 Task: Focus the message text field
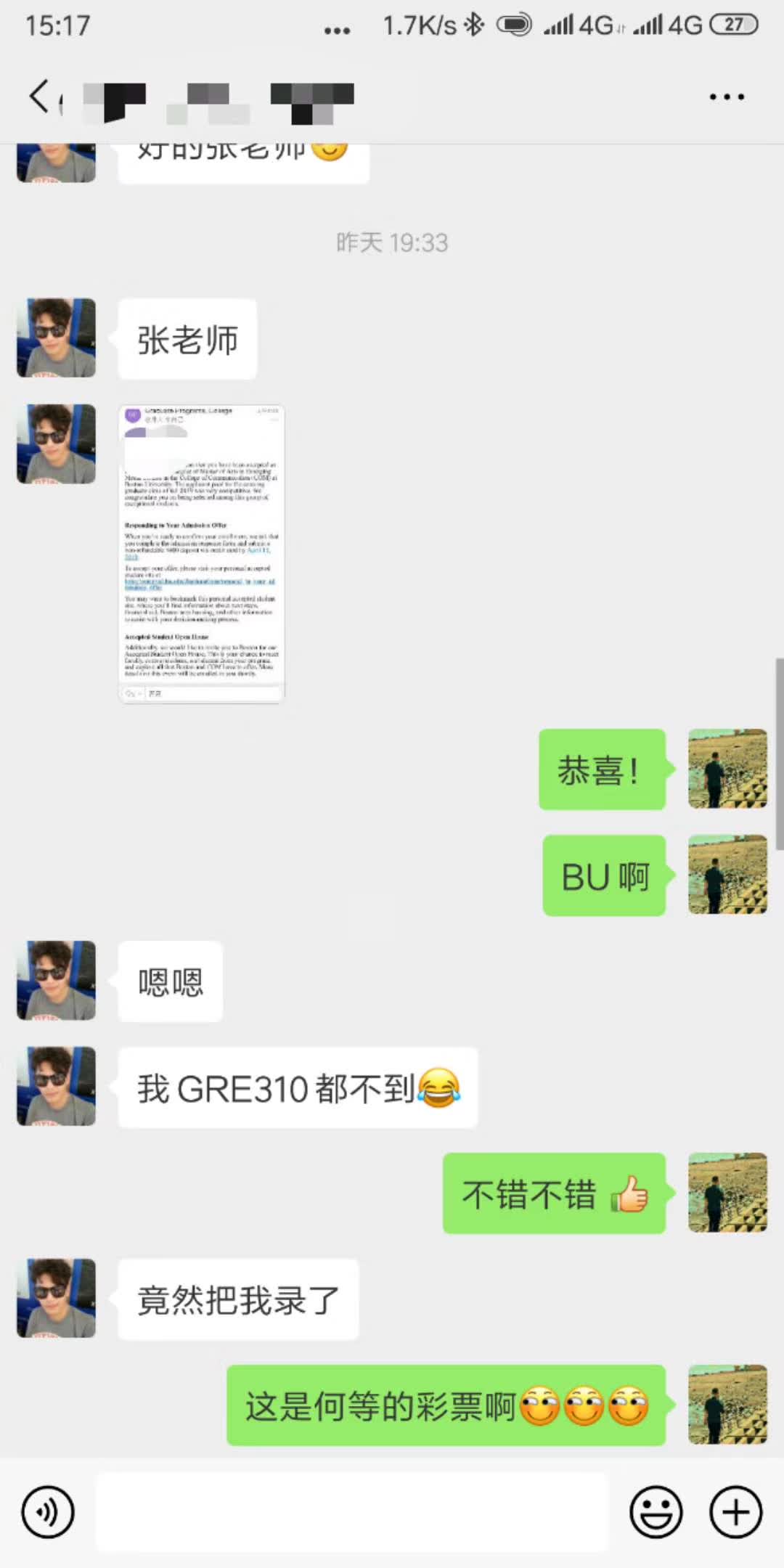(351, 1512)
